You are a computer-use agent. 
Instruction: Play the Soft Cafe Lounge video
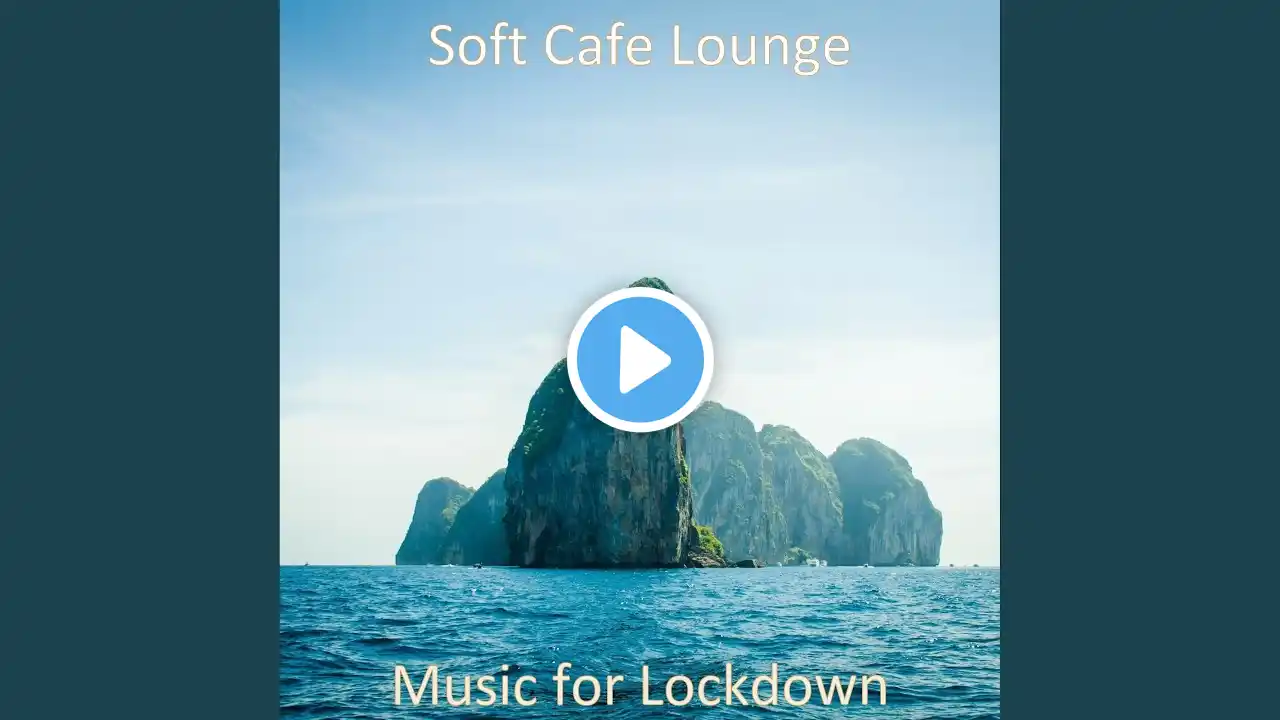[x=640, y=360]
